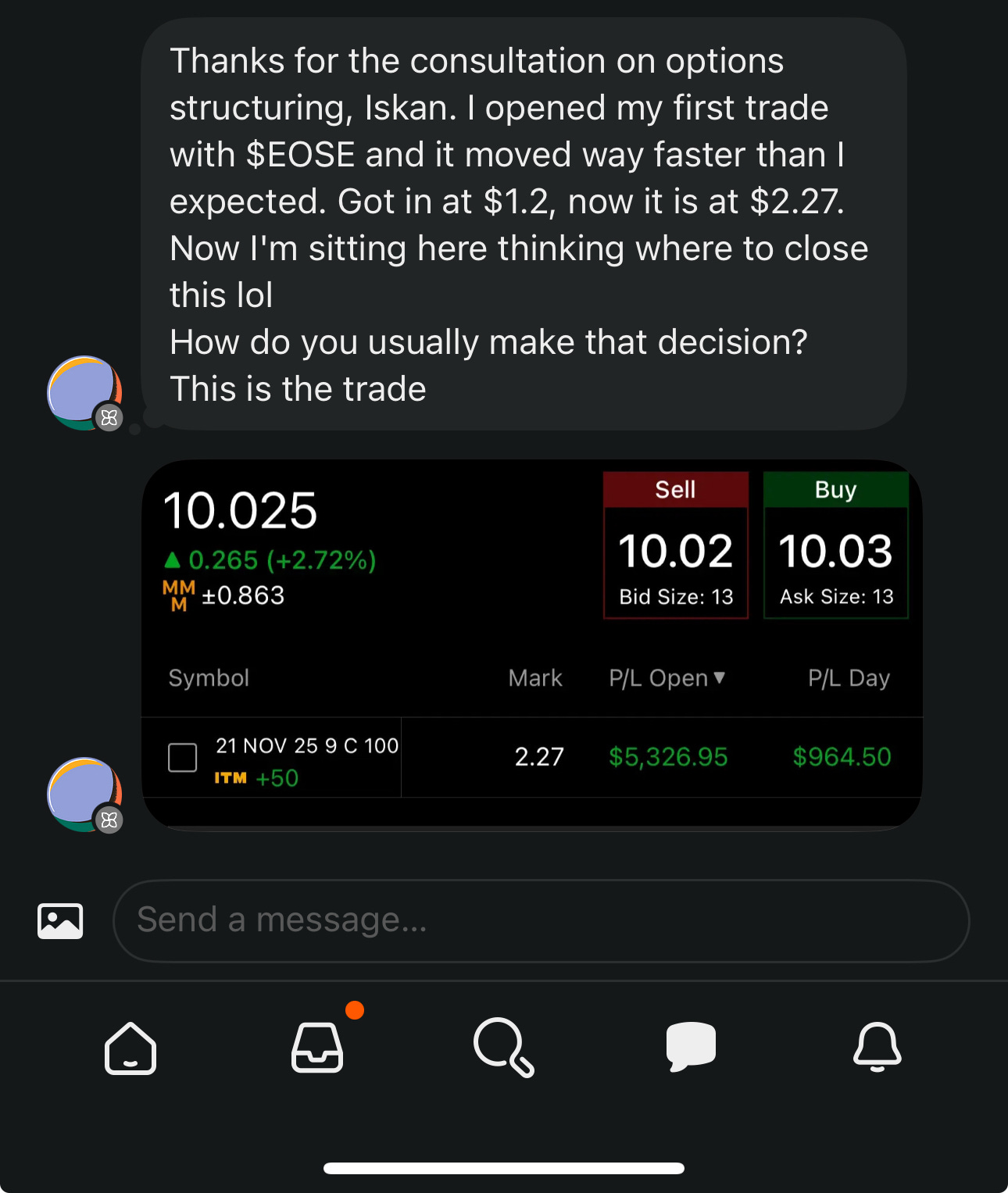Screen dimensions: 1008x1193
Task: View sender's avatar beside the text message
Action: click(x=84, y=392)
